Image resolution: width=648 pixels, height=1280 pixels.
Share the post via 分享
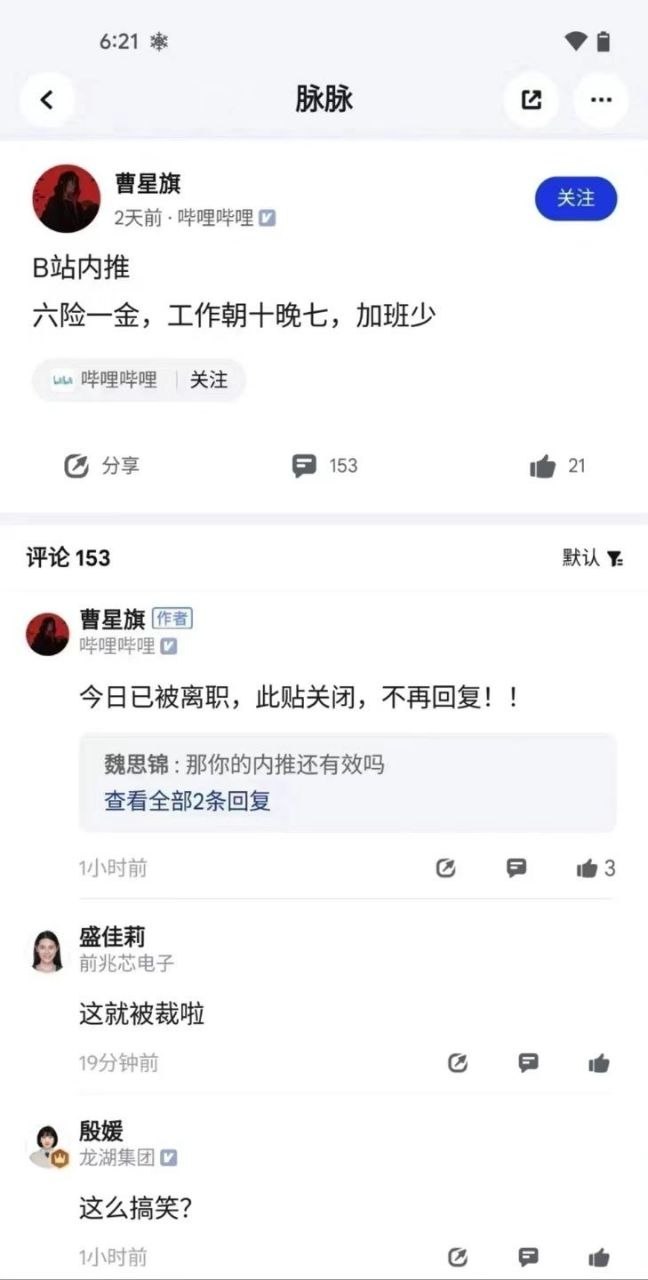pos(101,465)
